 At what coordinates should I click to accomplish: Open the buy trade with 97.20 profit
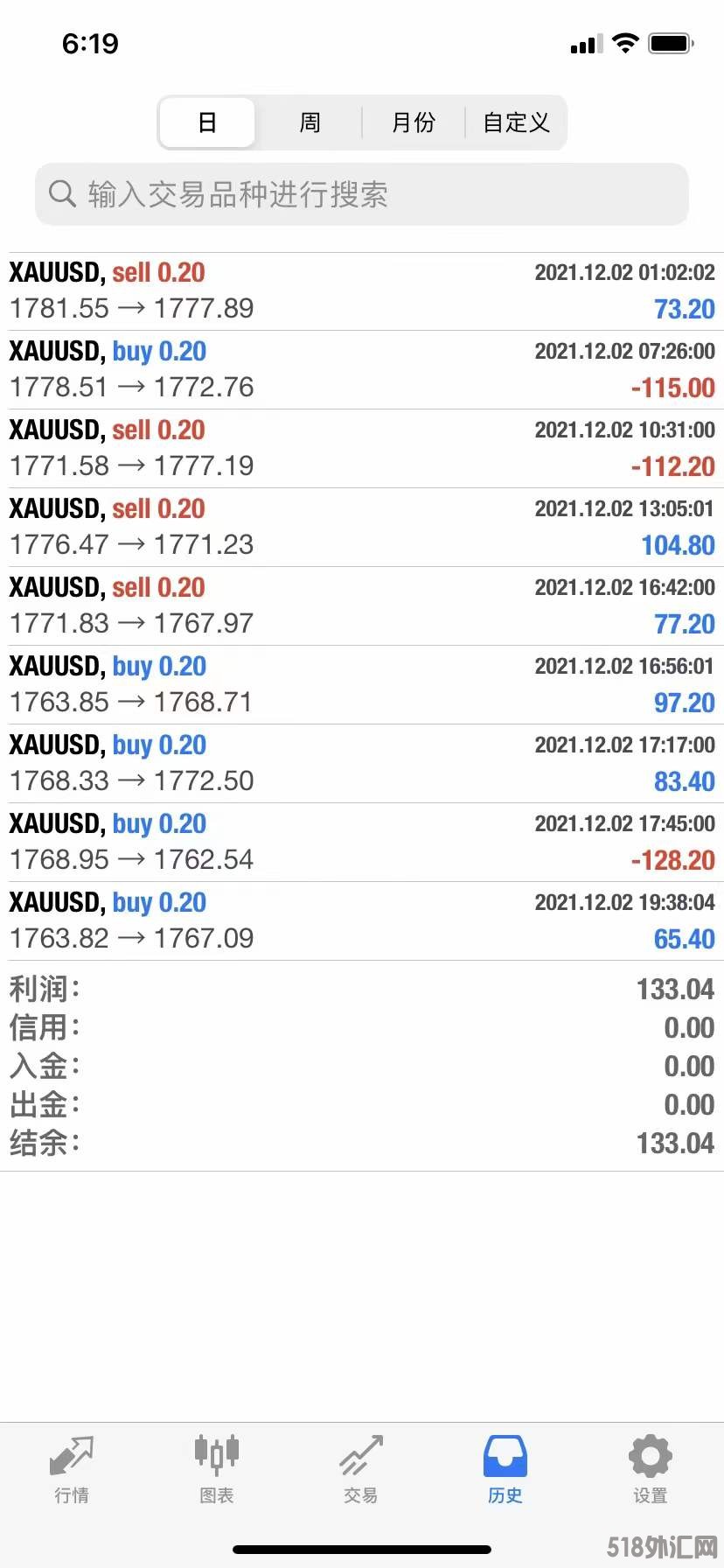[x=362, y=685]
